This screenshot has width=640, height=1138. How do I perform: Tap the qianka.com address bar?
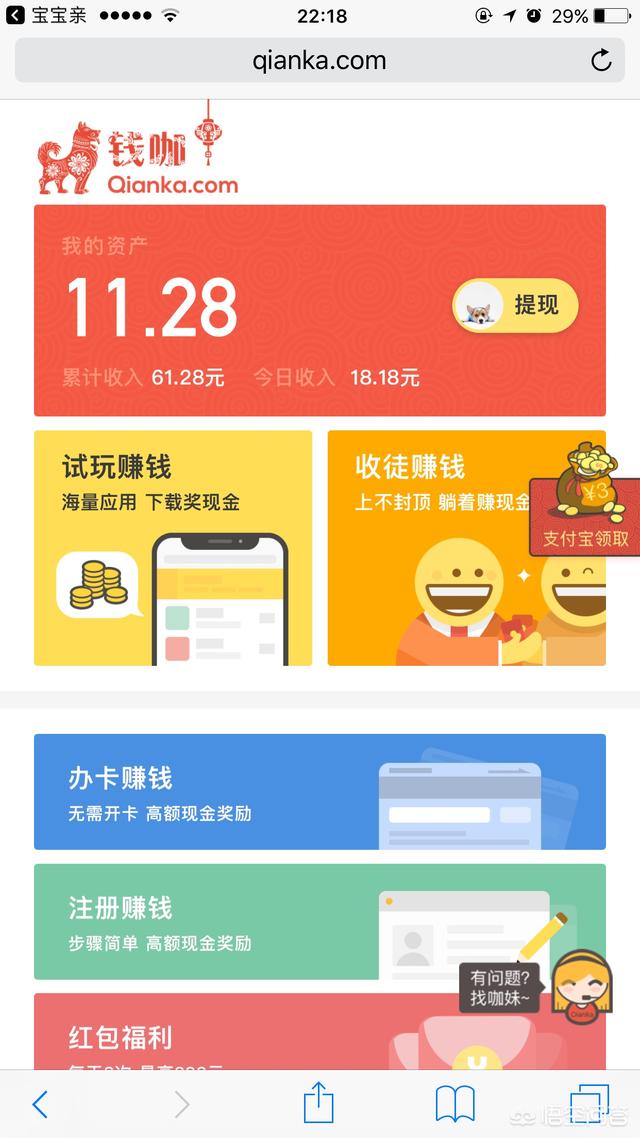point(319,61)
